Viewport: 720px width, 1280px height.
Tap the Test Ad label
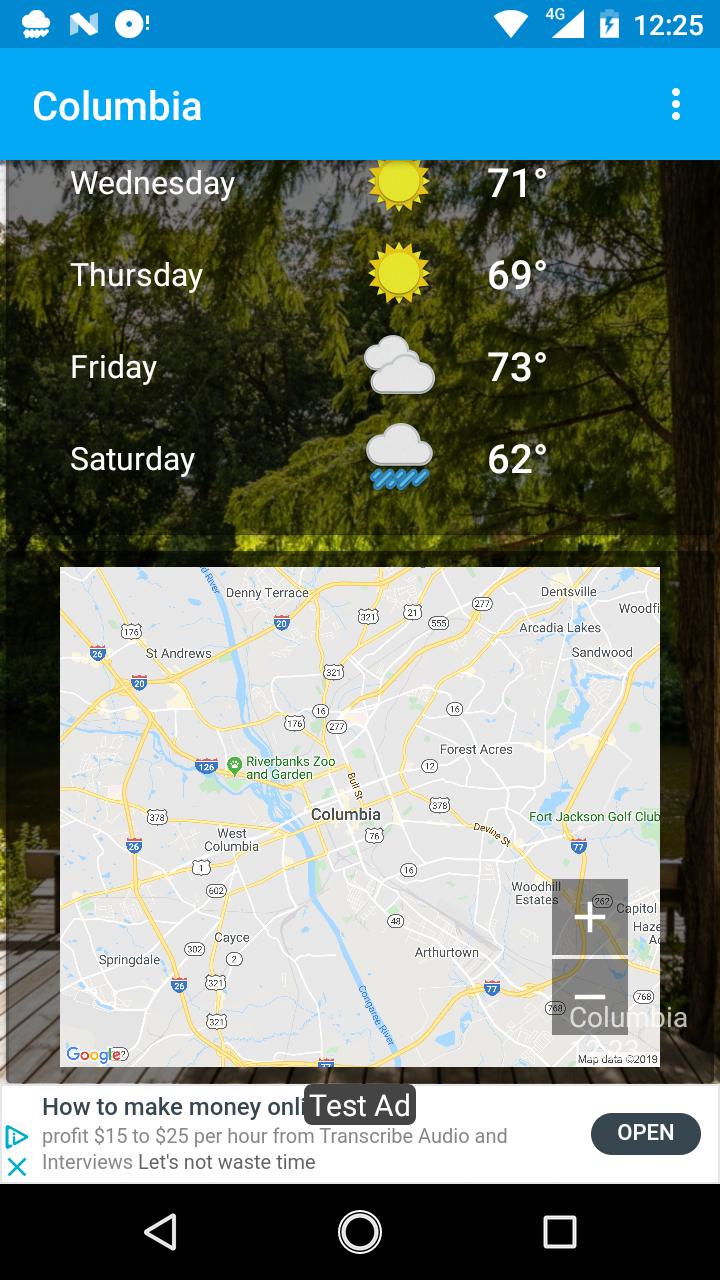pyautogui.click(x=359, y=1105)
